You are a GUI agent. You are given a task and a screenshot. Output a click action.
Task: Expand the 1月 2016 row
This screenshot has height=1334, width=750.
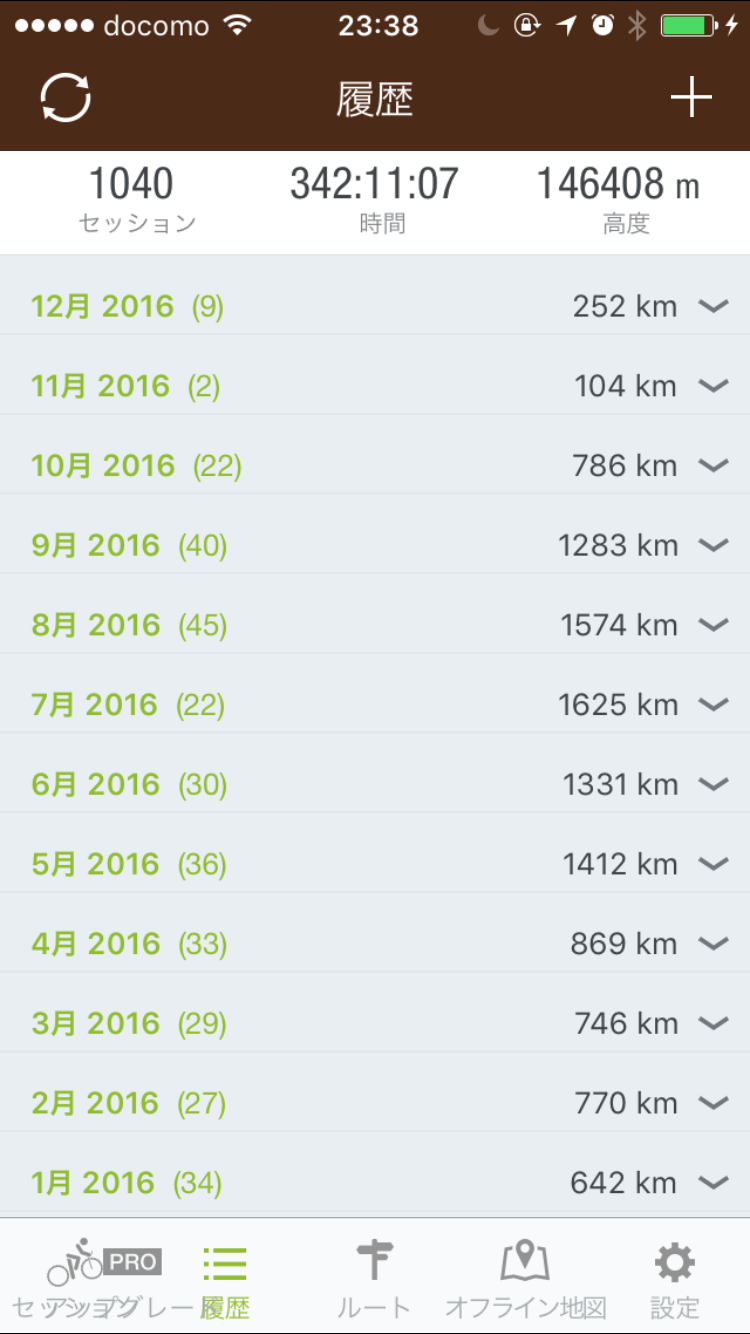375,1183
